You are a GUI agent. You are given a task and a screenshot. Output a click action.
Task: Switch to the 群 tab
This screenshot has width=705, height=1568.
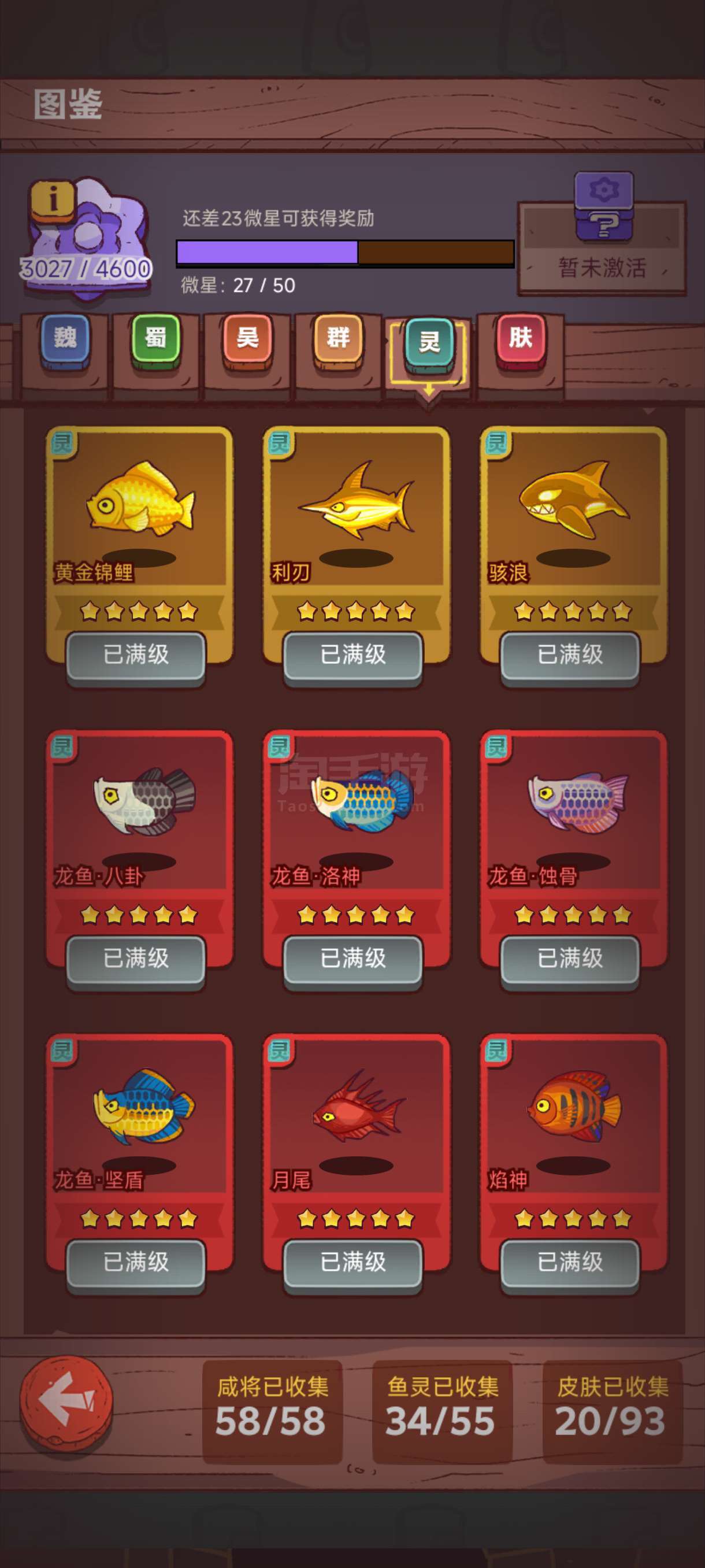[338, 339]
